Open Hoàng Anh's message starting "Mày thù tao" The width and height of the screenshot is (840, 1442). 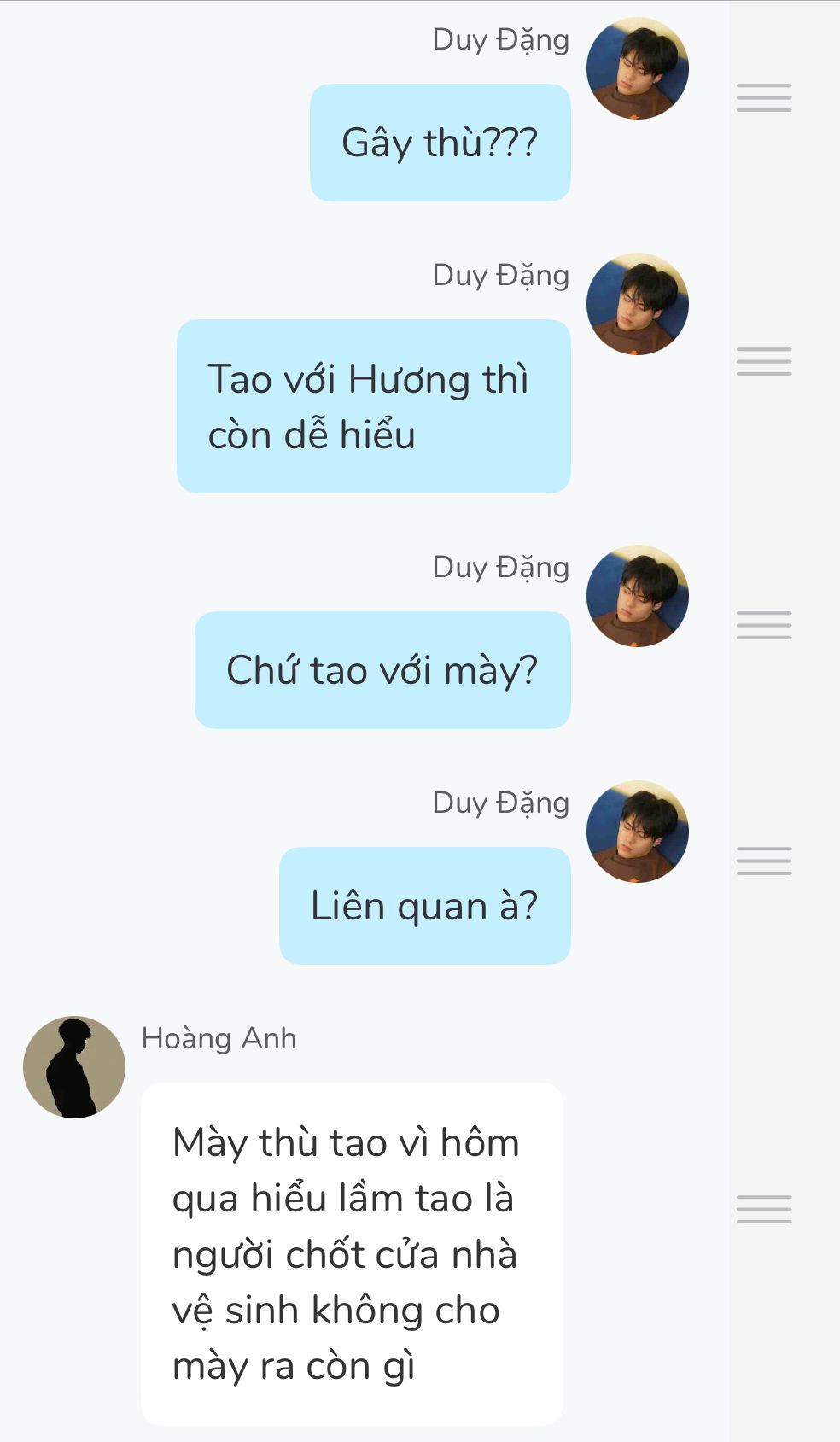click(x=351, y=1253)
